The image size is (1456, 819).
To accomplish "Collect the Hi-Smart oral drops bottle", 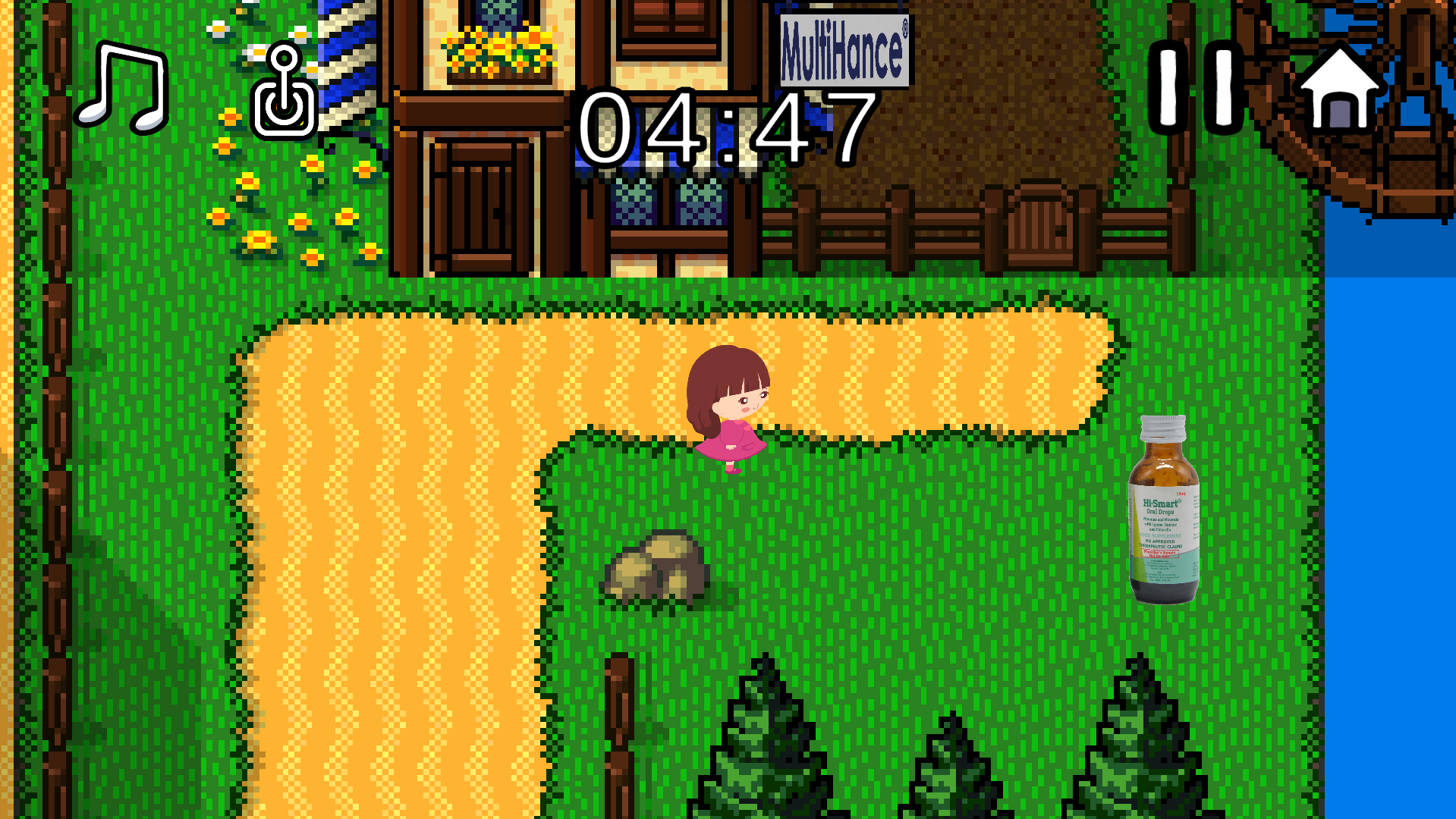I will (x=1163, y=510).
